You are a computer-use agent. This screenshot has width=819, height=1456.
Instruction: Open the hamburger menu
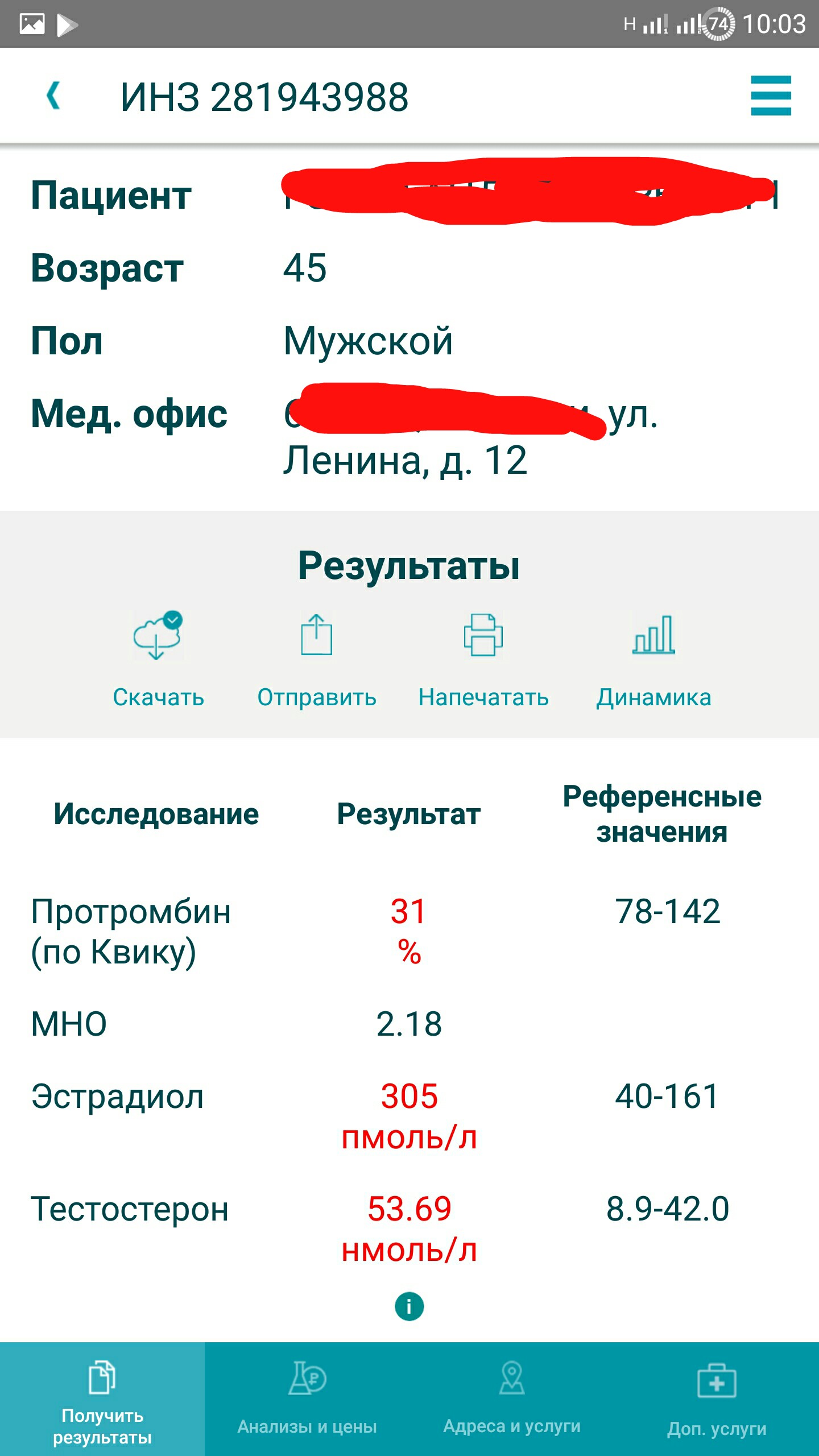(x=770, y=96)
